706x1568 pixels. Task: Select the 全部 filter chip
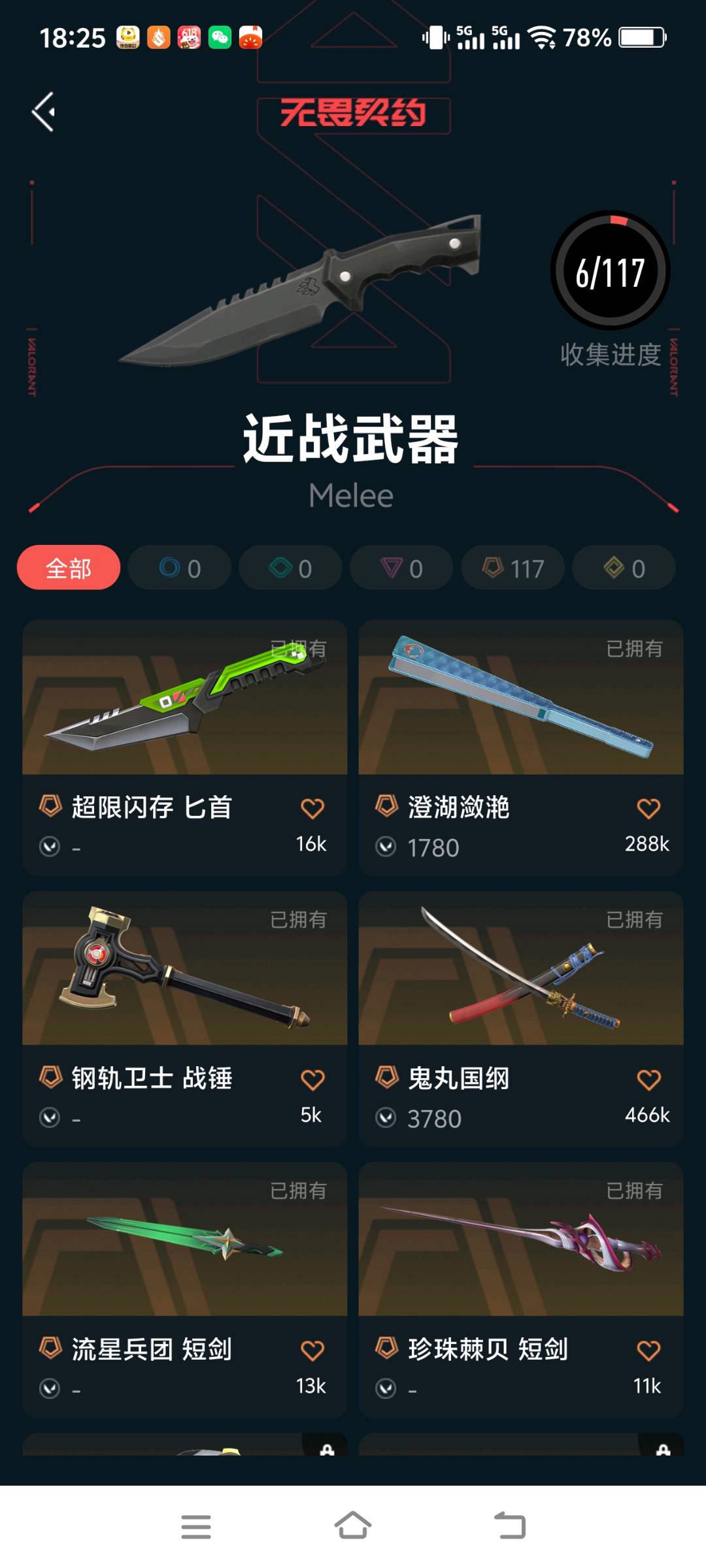pos(69,568)
